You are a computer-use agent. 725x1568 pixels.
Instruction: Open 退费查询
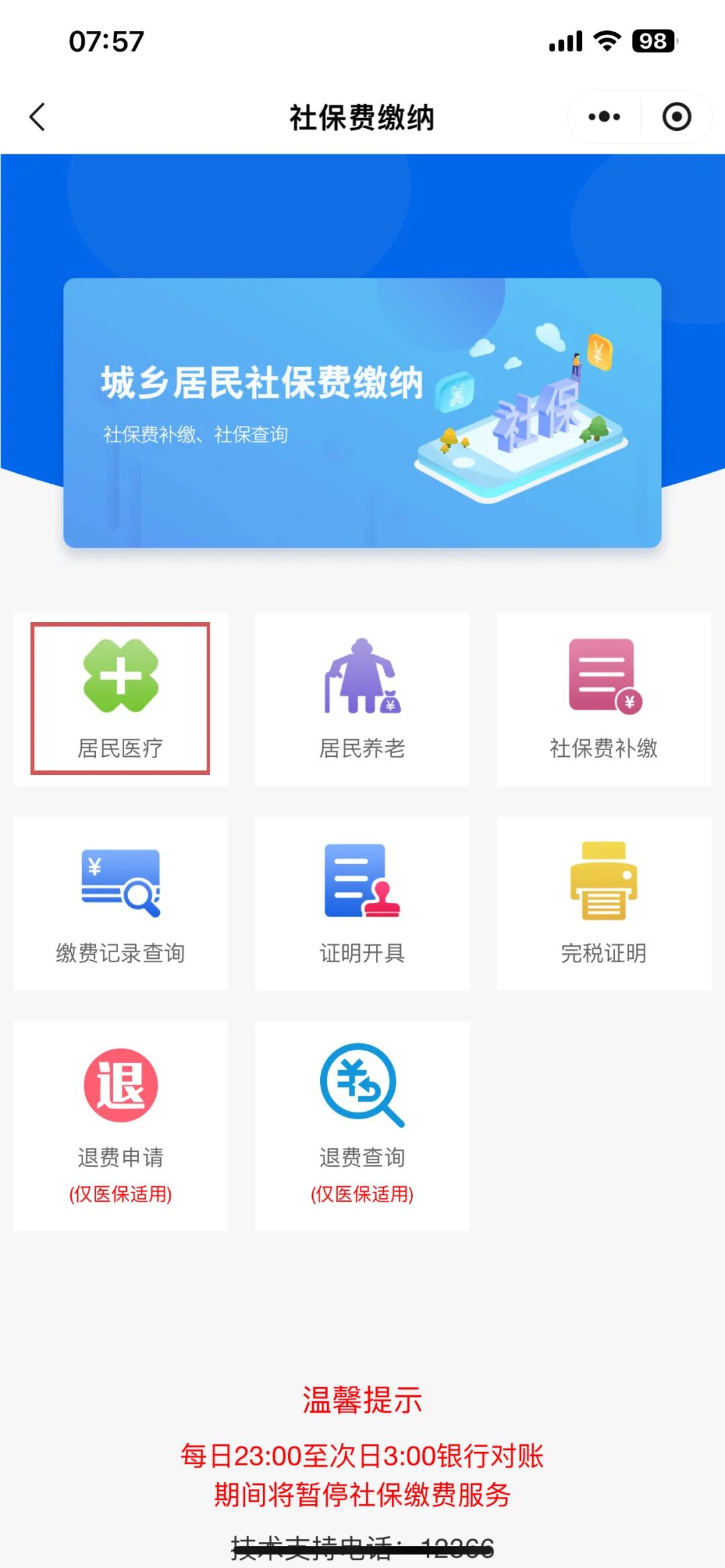coord(362,1125)
